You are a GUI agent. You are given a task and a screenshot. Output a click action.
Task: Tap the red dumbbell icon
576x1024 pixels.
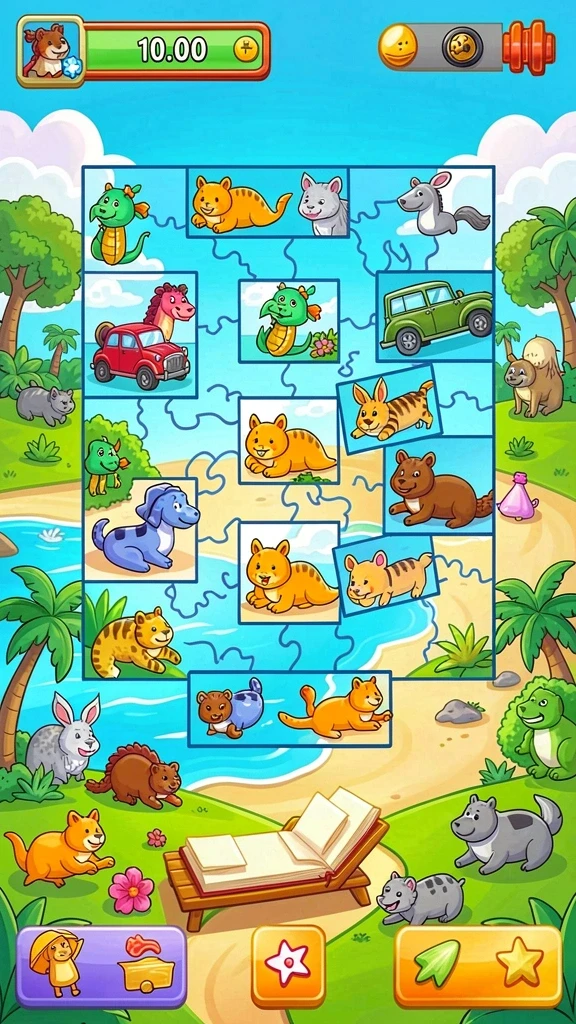tap(528, 47)
